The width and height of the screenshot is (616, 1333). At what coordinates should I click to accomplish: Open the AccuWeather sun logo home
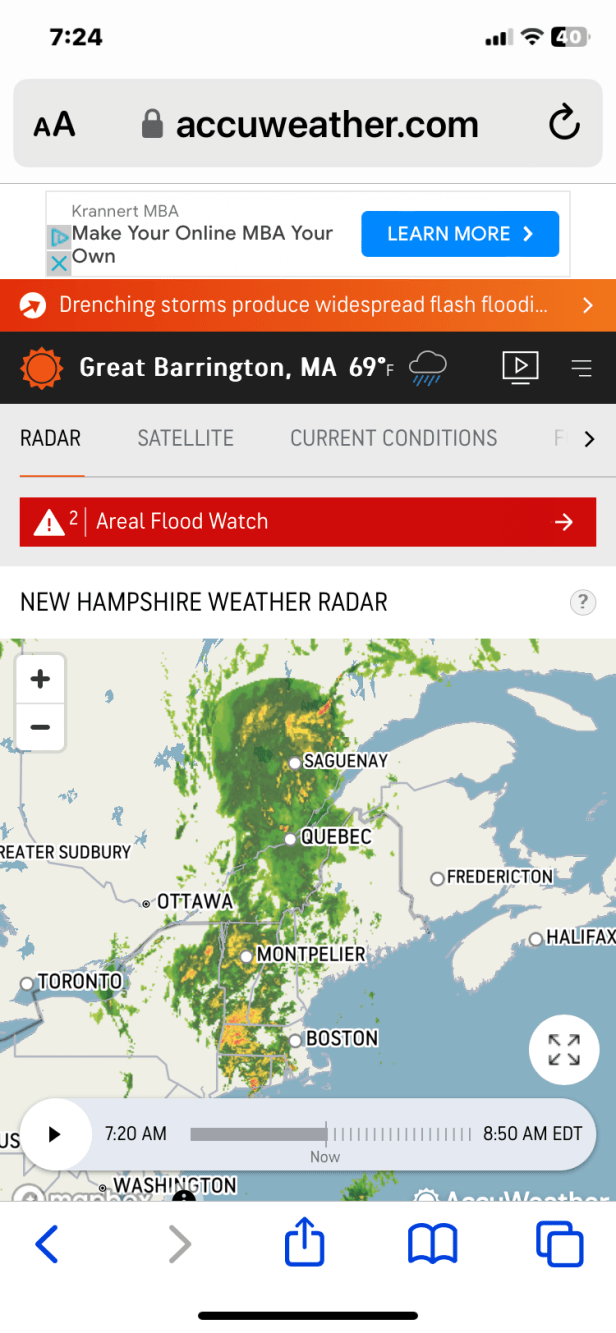(42, 368)
